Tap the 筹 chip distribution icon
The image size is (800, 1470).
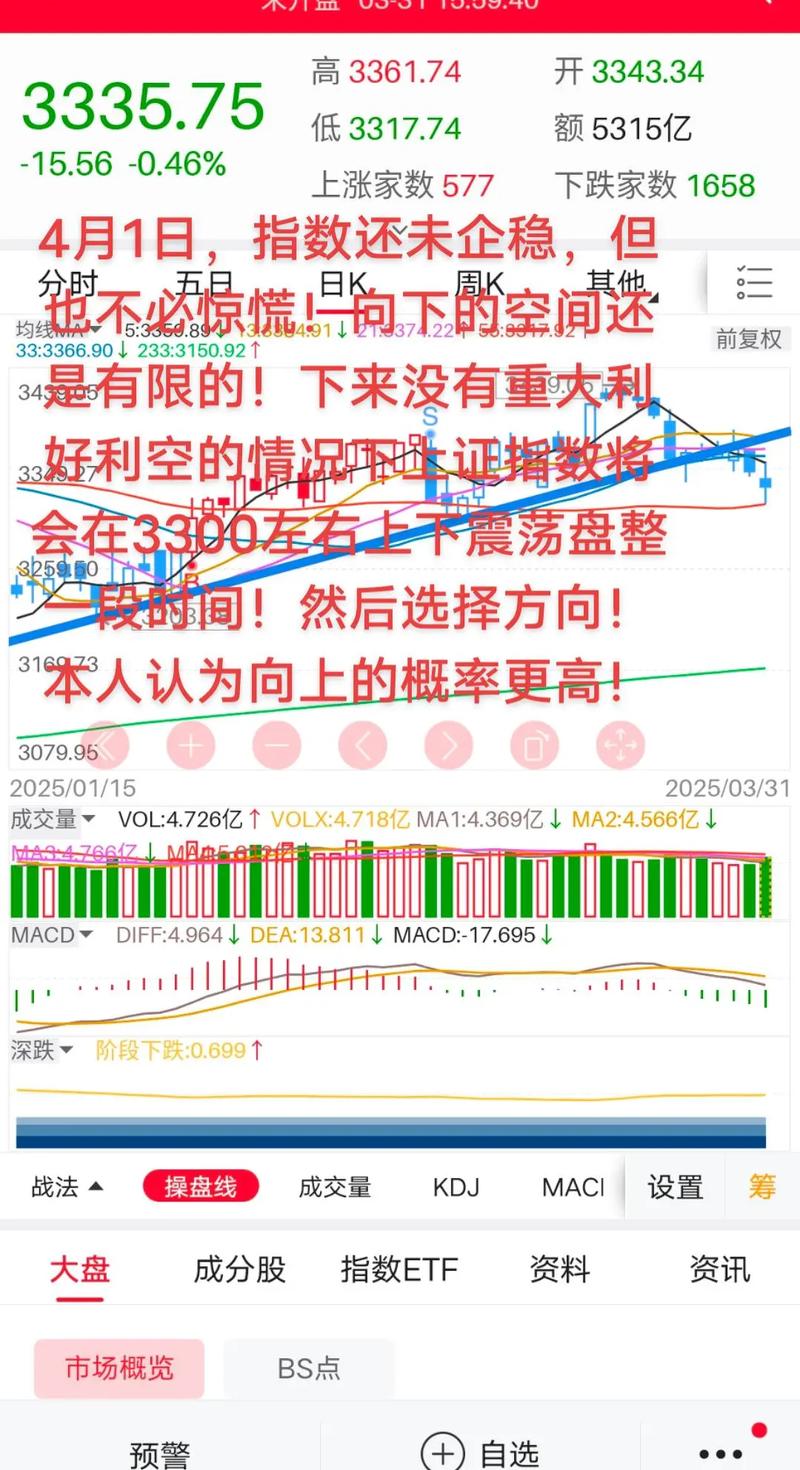point(763,1187)
